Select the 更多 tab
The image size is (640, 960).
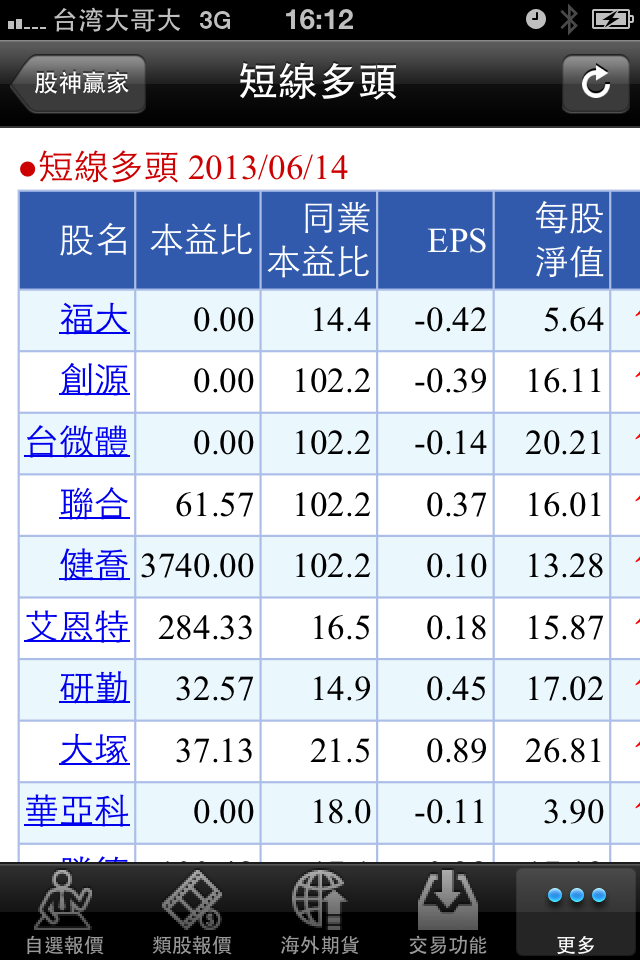[576, 912]
